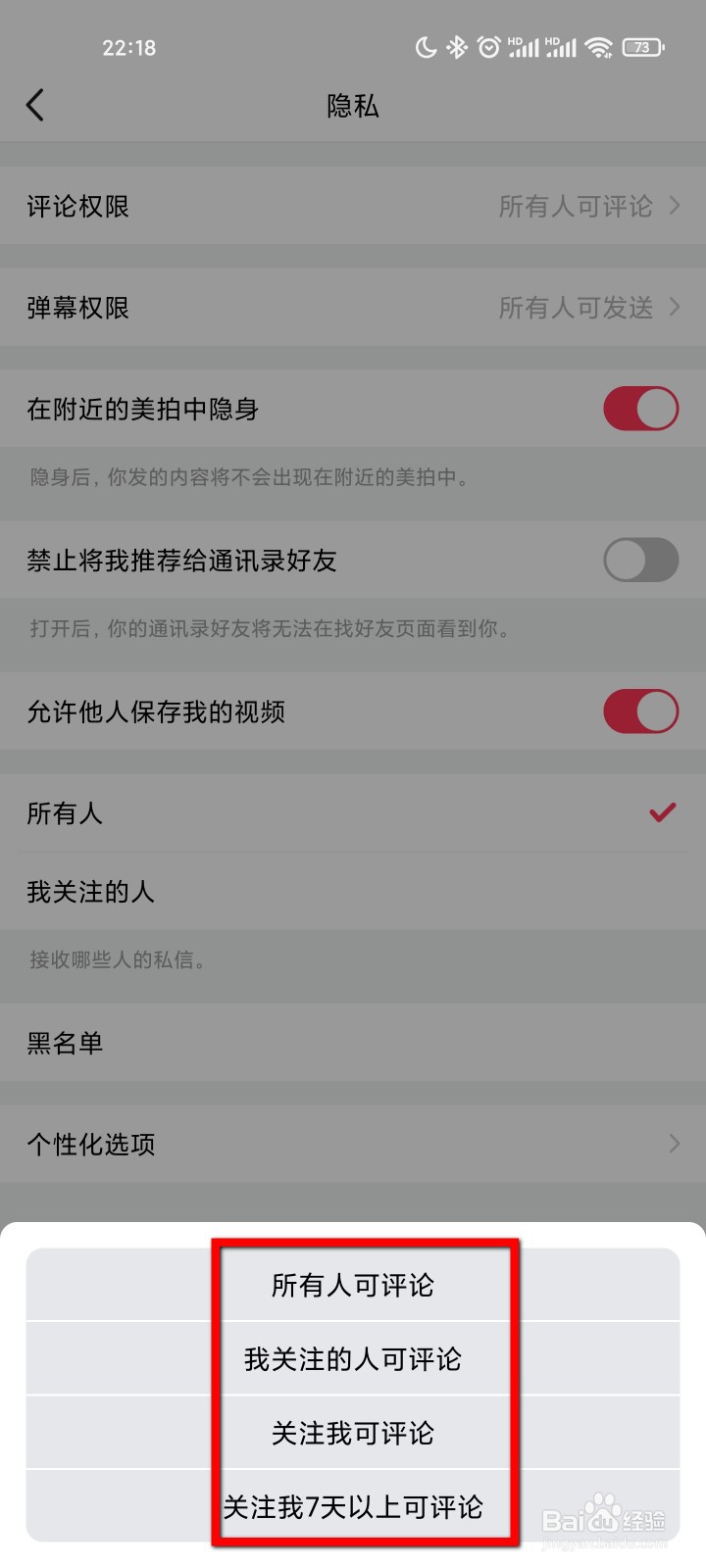Select 我关注的人 for private messages
706x1568 pixels.
pos(90,892)
